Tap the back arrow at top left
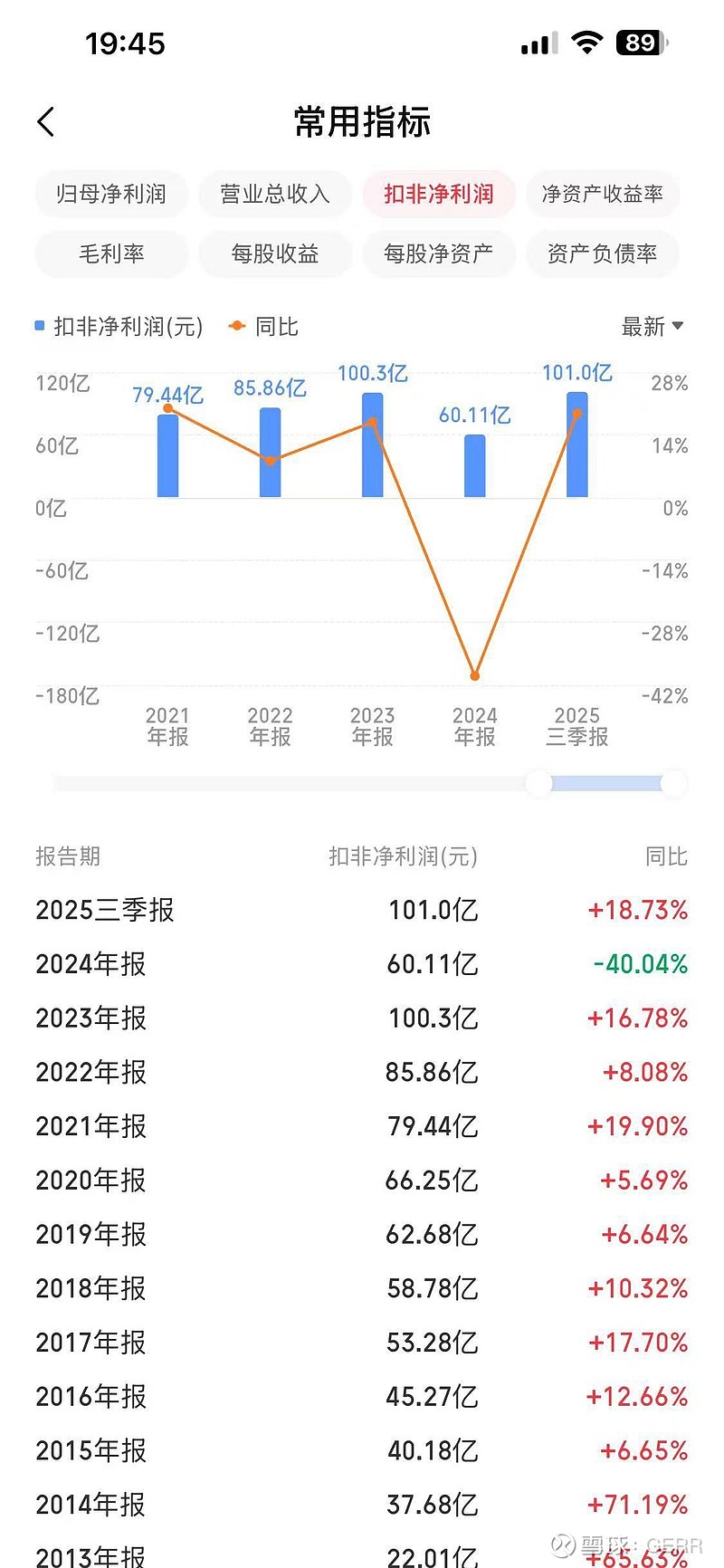724x1568 pixels. click(45, 121)
